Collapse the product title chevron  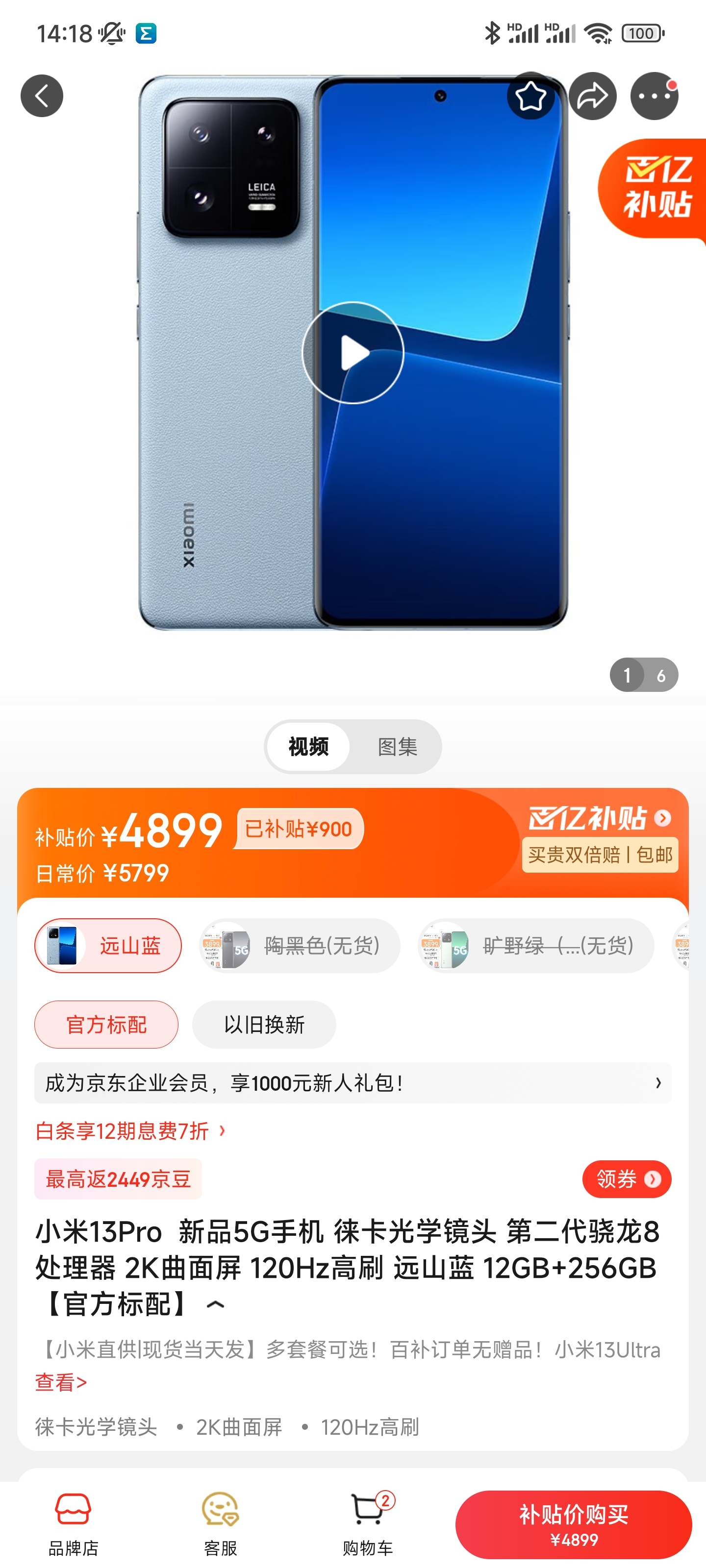click(x=216, y=1305)
